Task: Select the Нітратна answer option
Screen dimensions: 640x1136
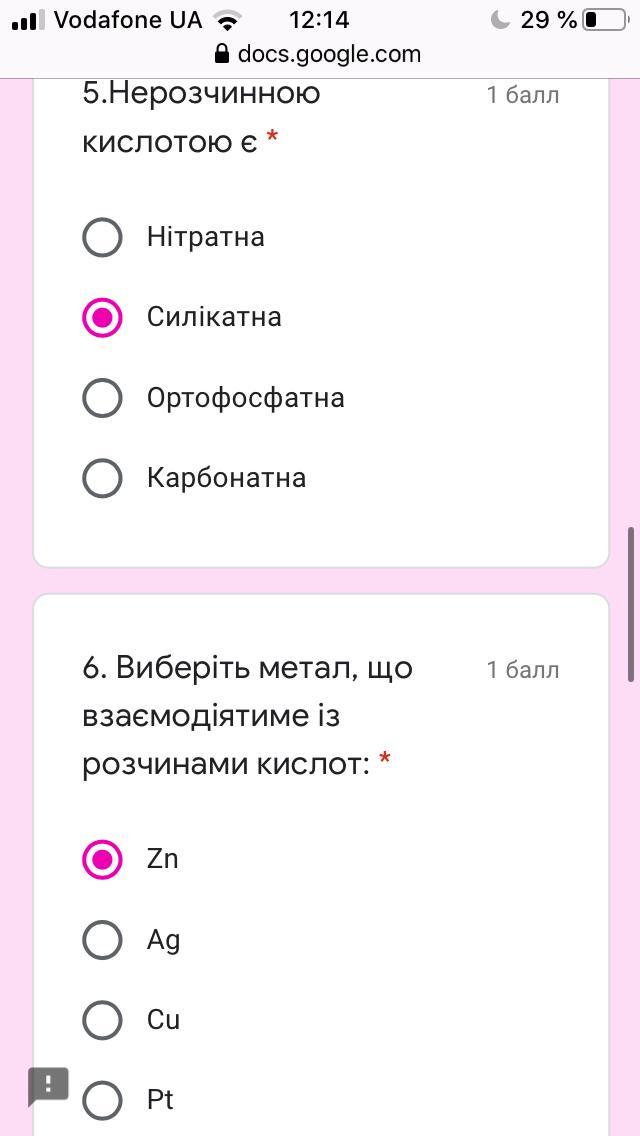Action: click(x=102, y=237)
